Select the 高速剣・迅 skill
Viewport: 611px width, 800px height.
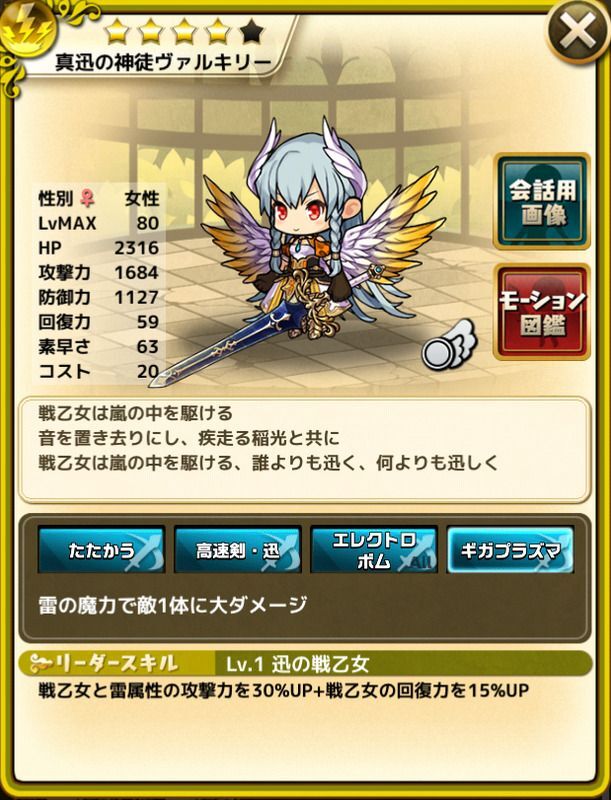[237, 550]
